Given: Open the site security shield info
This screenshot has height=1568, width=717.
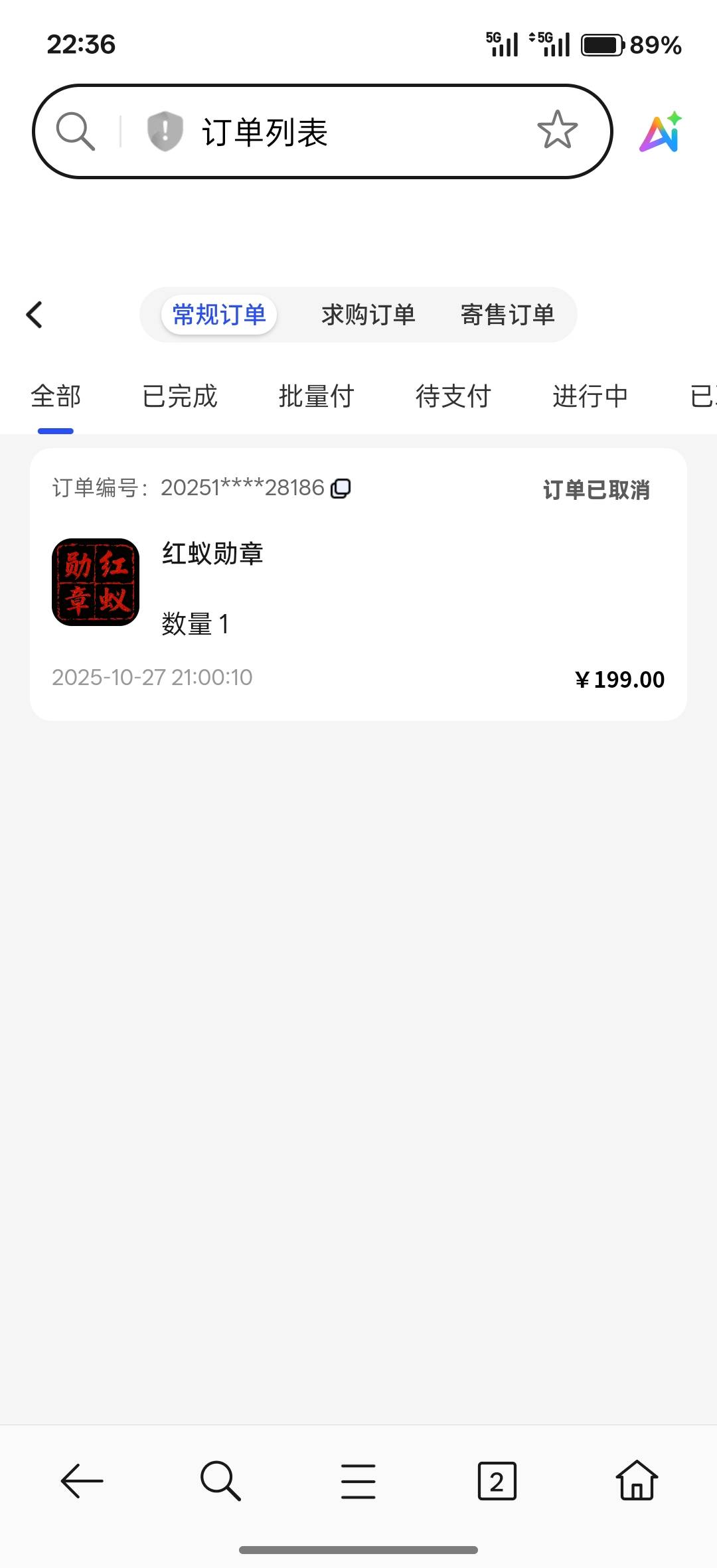Looking at the screenshot, I should coord(164,131).
